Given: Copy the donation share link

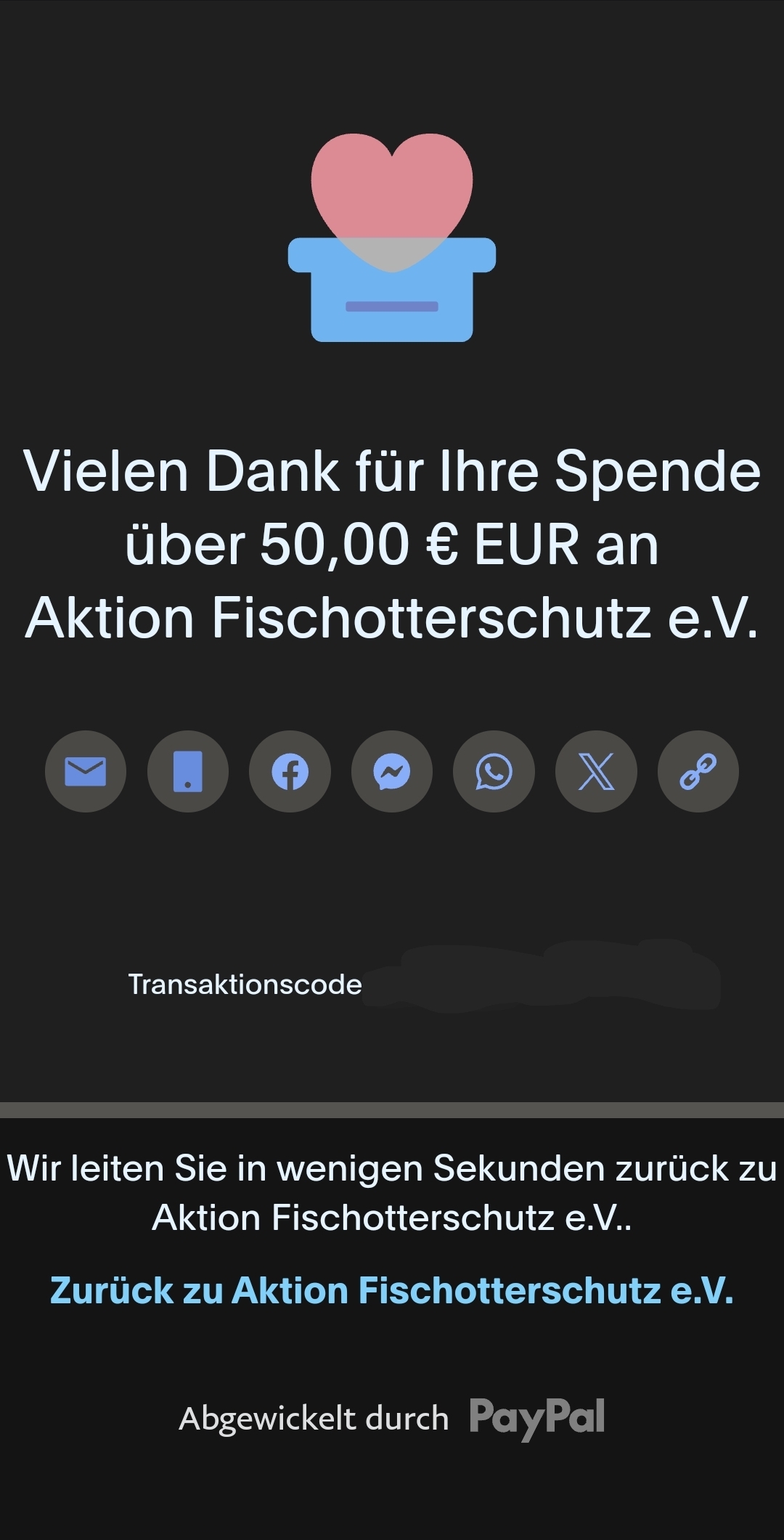Looking at the screenshot, I should (x=698, y=771).
